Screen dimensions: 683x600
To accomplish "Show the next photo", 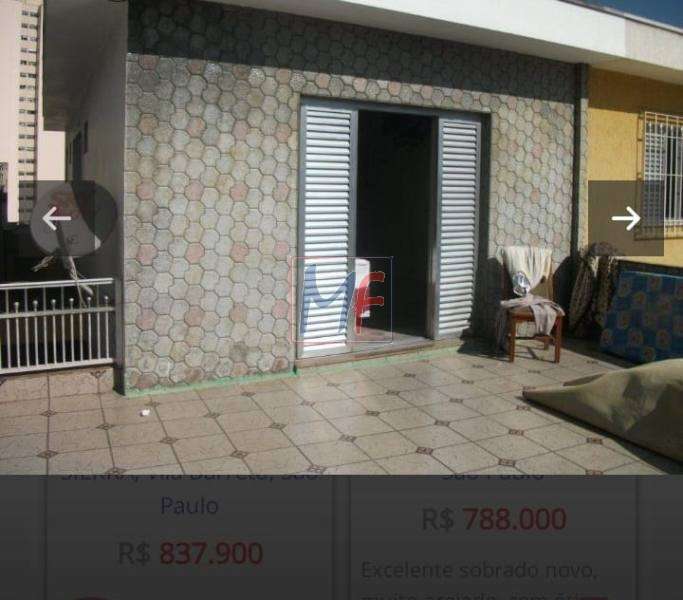I will [626, 218].
